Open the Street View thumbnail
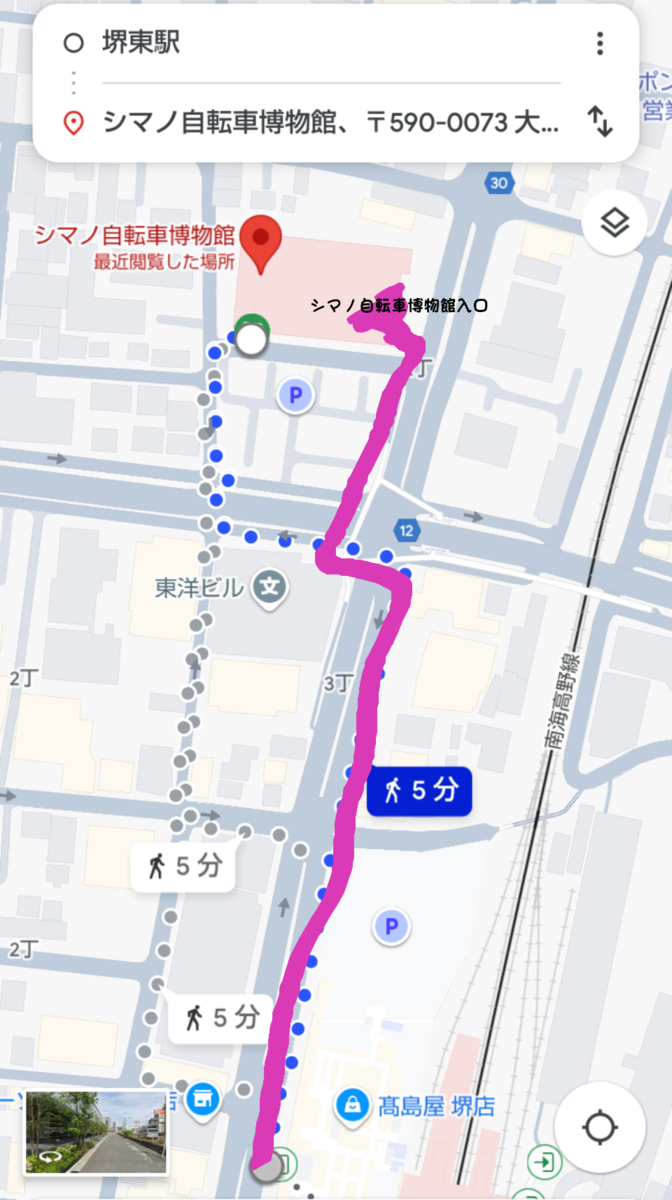This screenshot has height=1200, width=672. pos(96,1133)
